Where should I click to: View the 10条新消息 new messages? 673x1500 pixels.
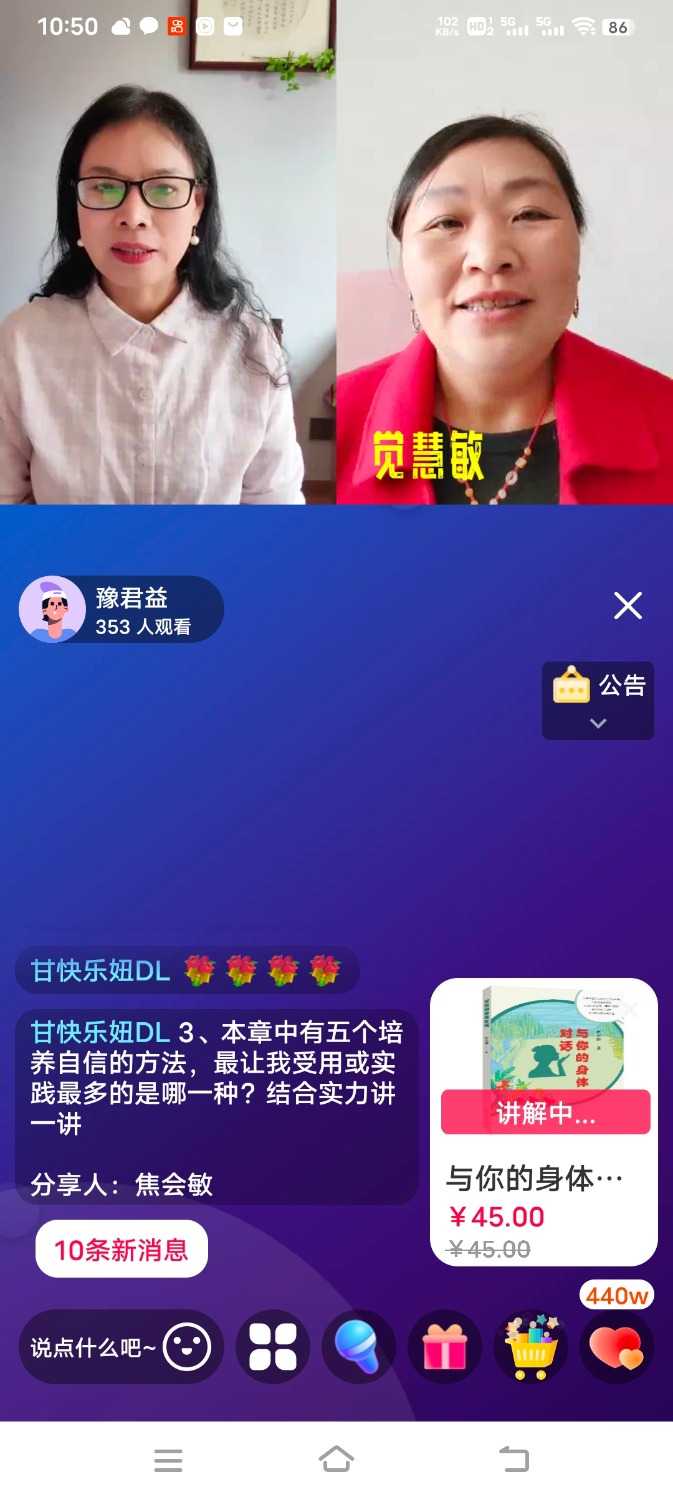click(x=121, y=1249)
